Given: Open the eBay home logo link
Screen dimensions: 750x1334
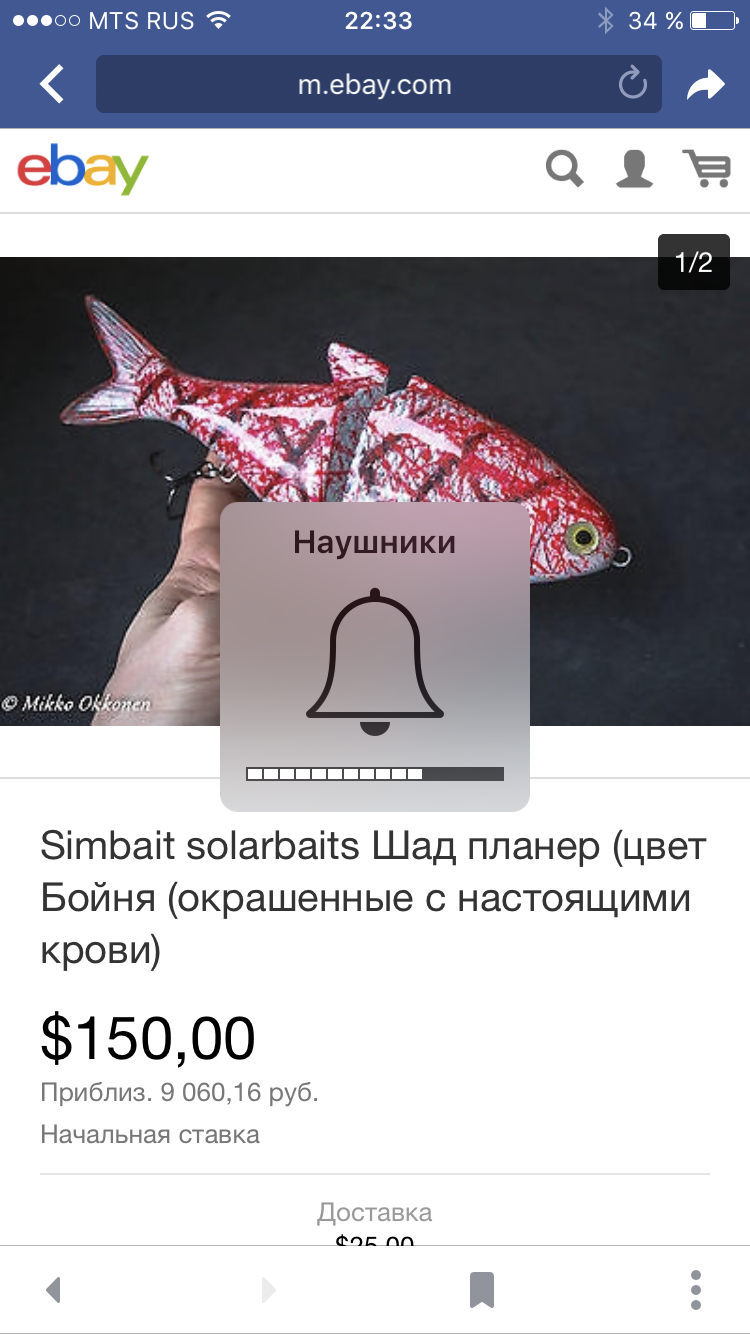Looking at the screenshot, I should [82, 170].
